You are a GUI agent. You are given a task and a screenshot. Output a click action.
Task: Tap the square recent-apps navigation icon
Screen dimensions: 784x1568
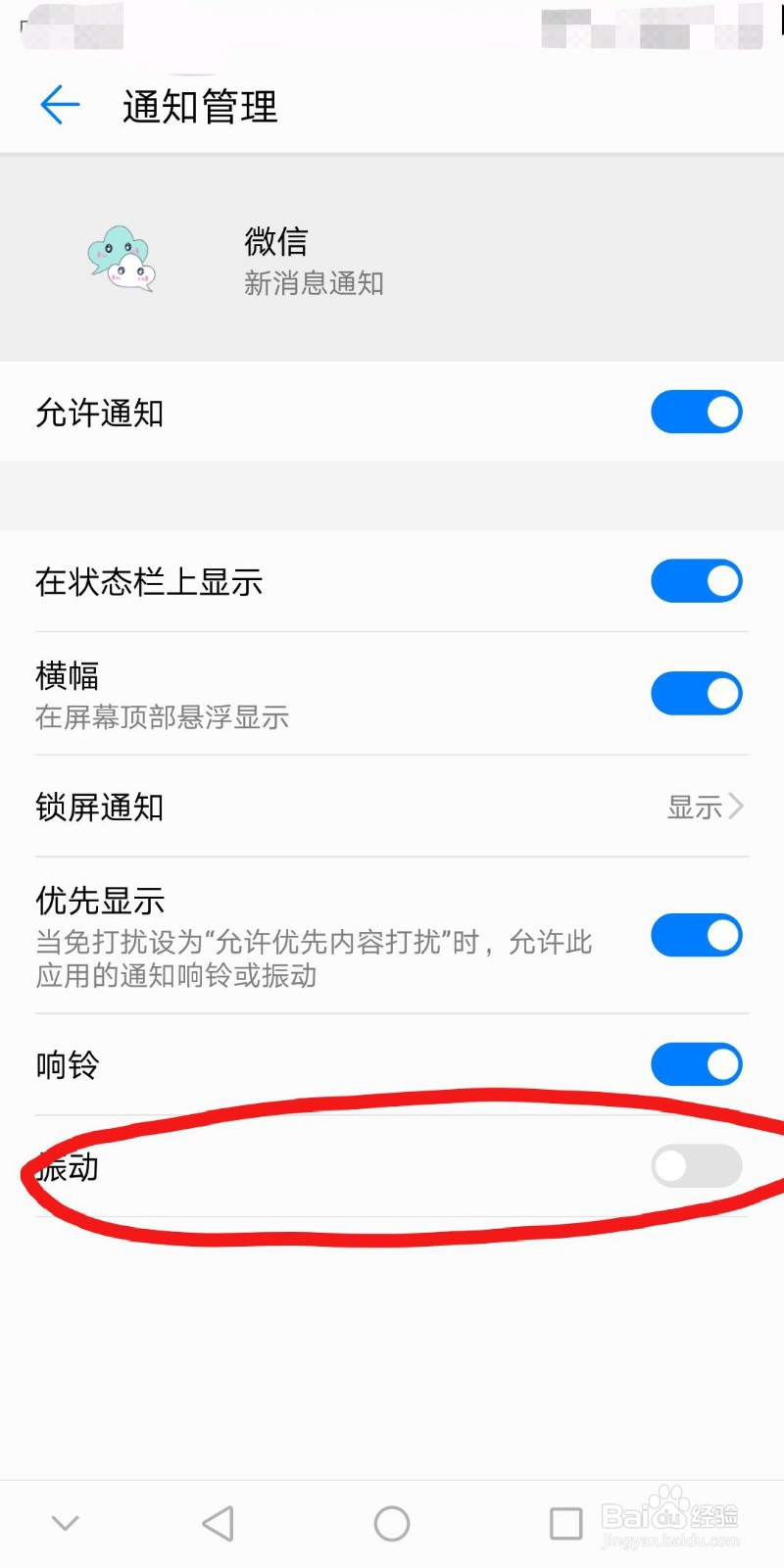tap(565, 1524)
